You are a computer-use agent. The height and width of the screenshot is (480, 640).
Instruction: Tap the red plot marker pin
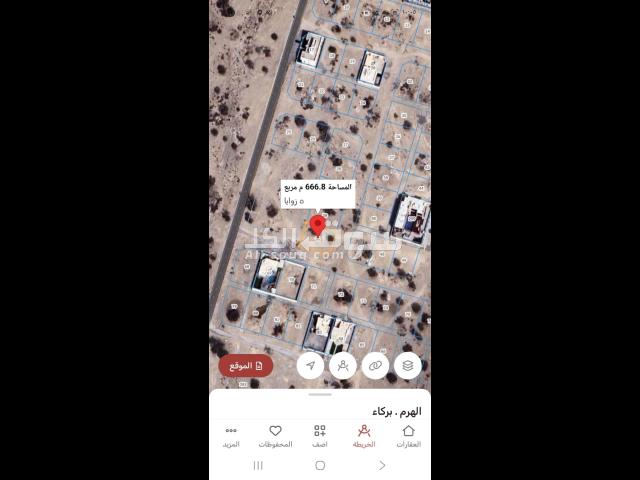pyautogui.click(x=319, y=225)
